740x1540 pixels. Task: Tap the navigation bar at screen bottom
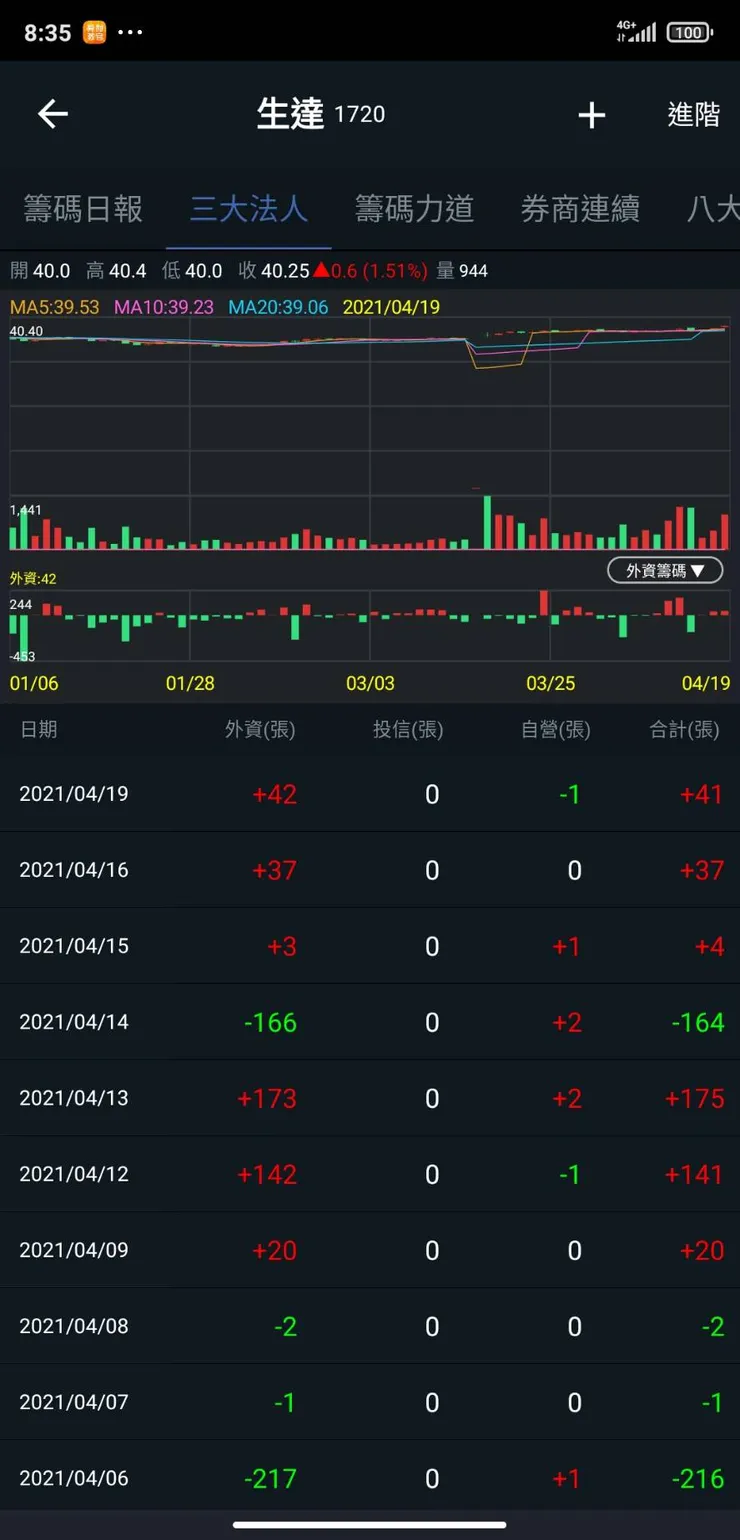click(x=370, y=1522)
